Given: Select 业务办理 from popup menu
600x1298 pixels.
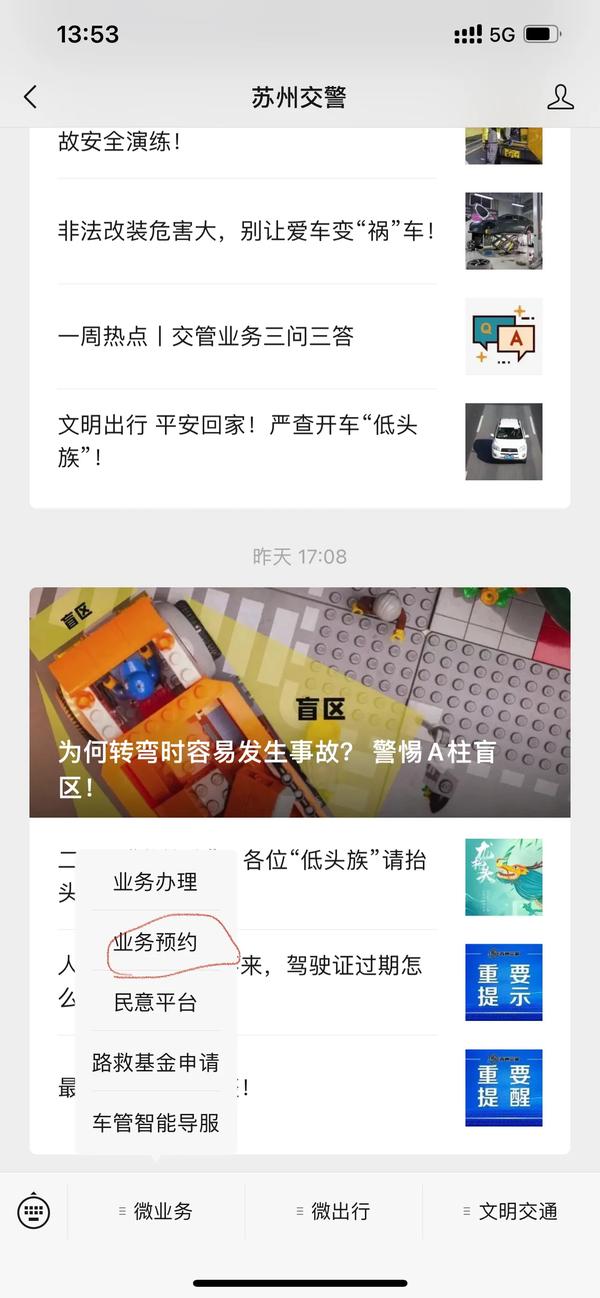Looking at the screenshot, I should coord(155,882).
